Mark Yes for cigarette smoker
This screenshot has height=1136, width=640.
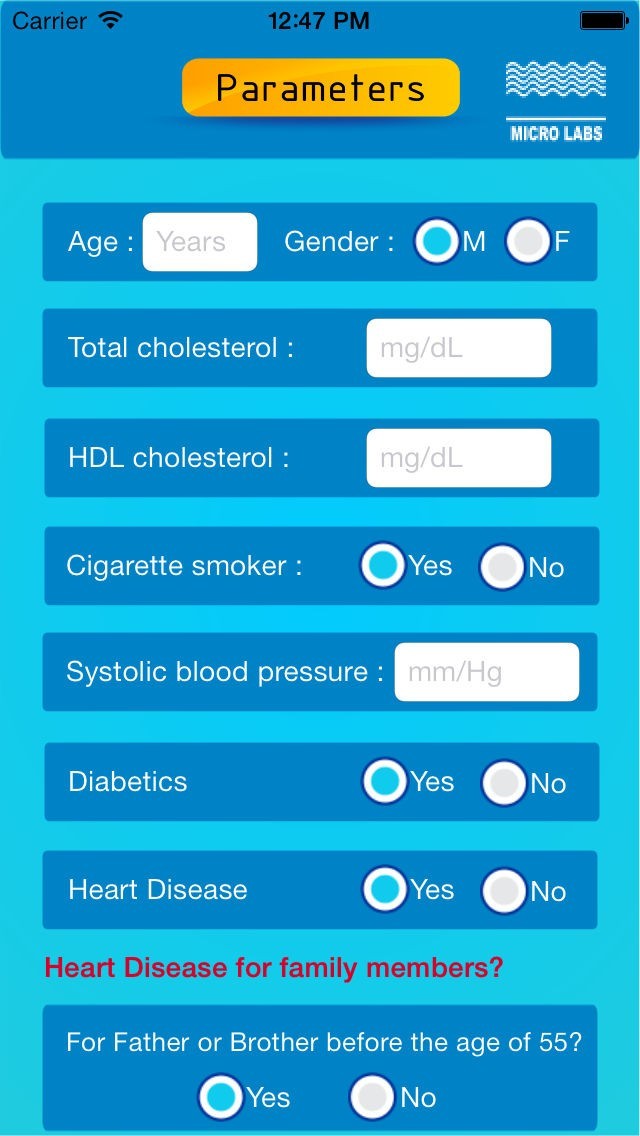(383, 565)
